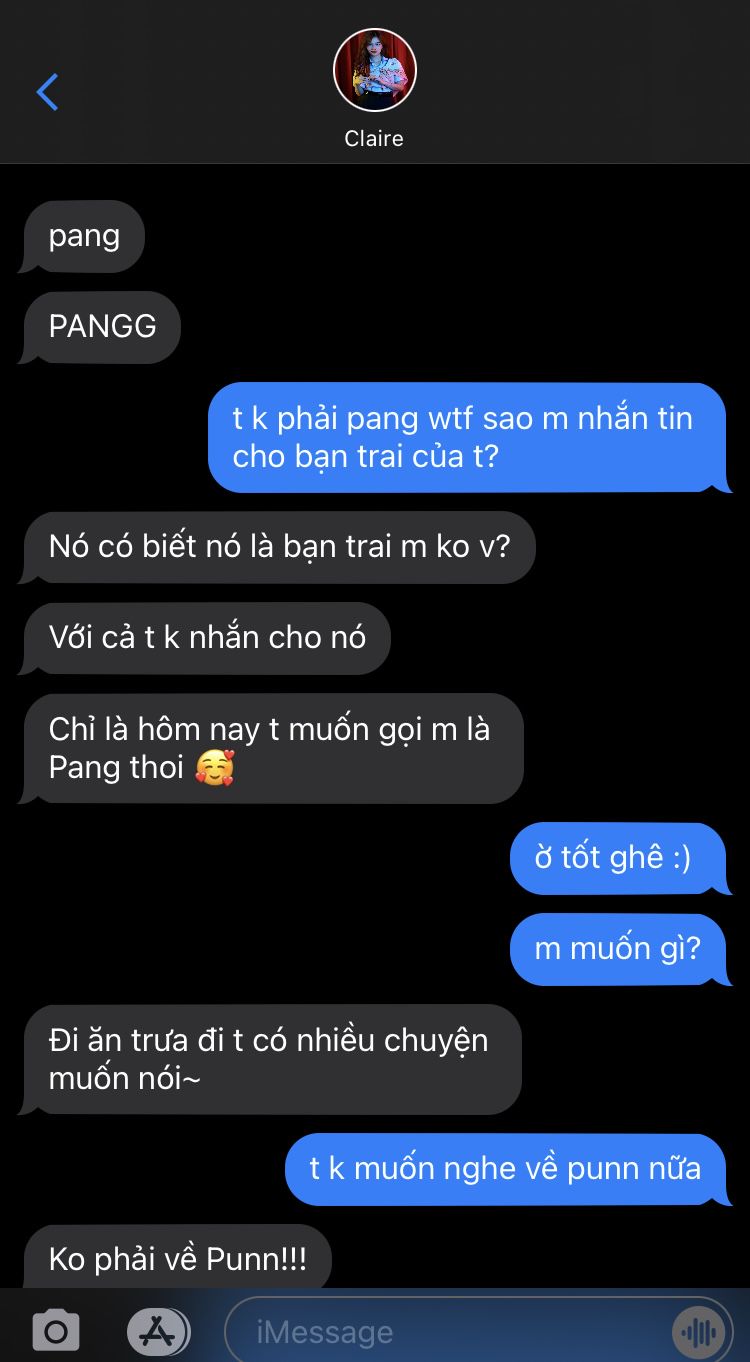Viewport: 750px width, 1362px height.
Task: Focus the iMessage text field
Action: [460, 1331]
